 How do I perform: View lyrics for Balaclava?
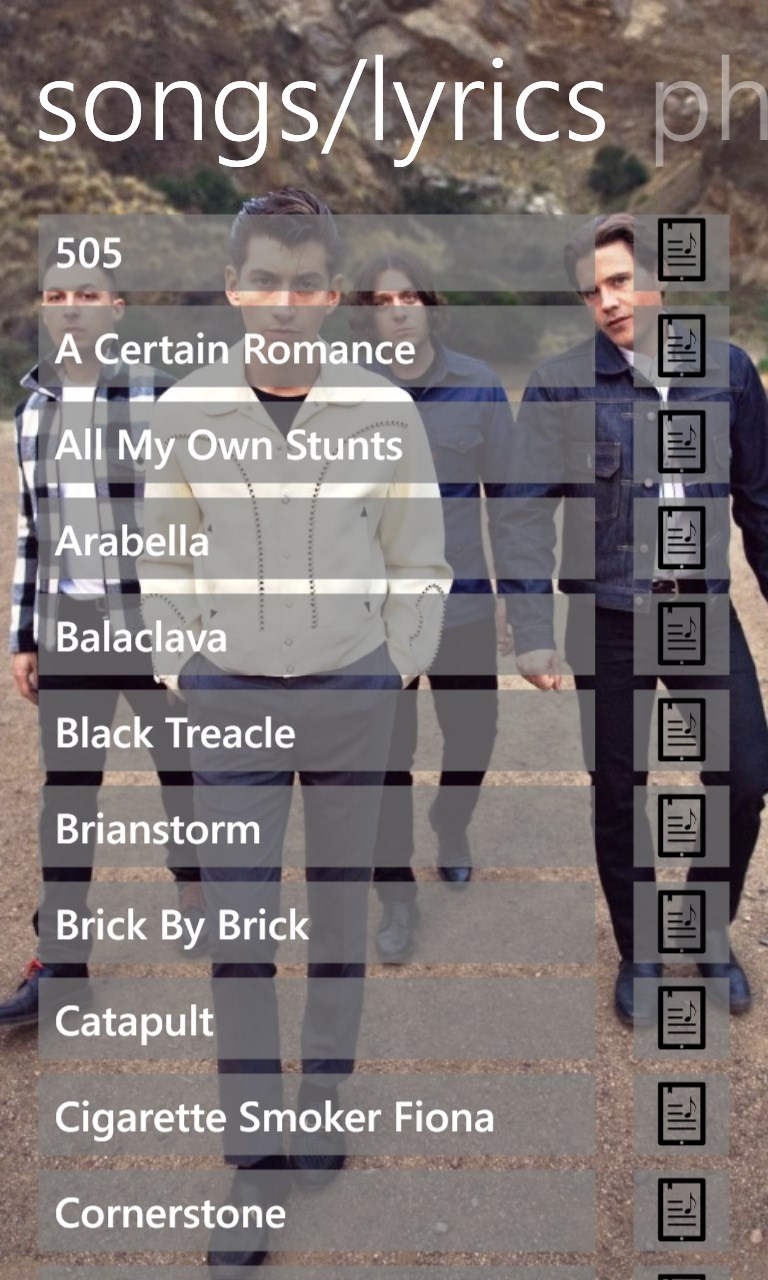(x=681, y=637)
